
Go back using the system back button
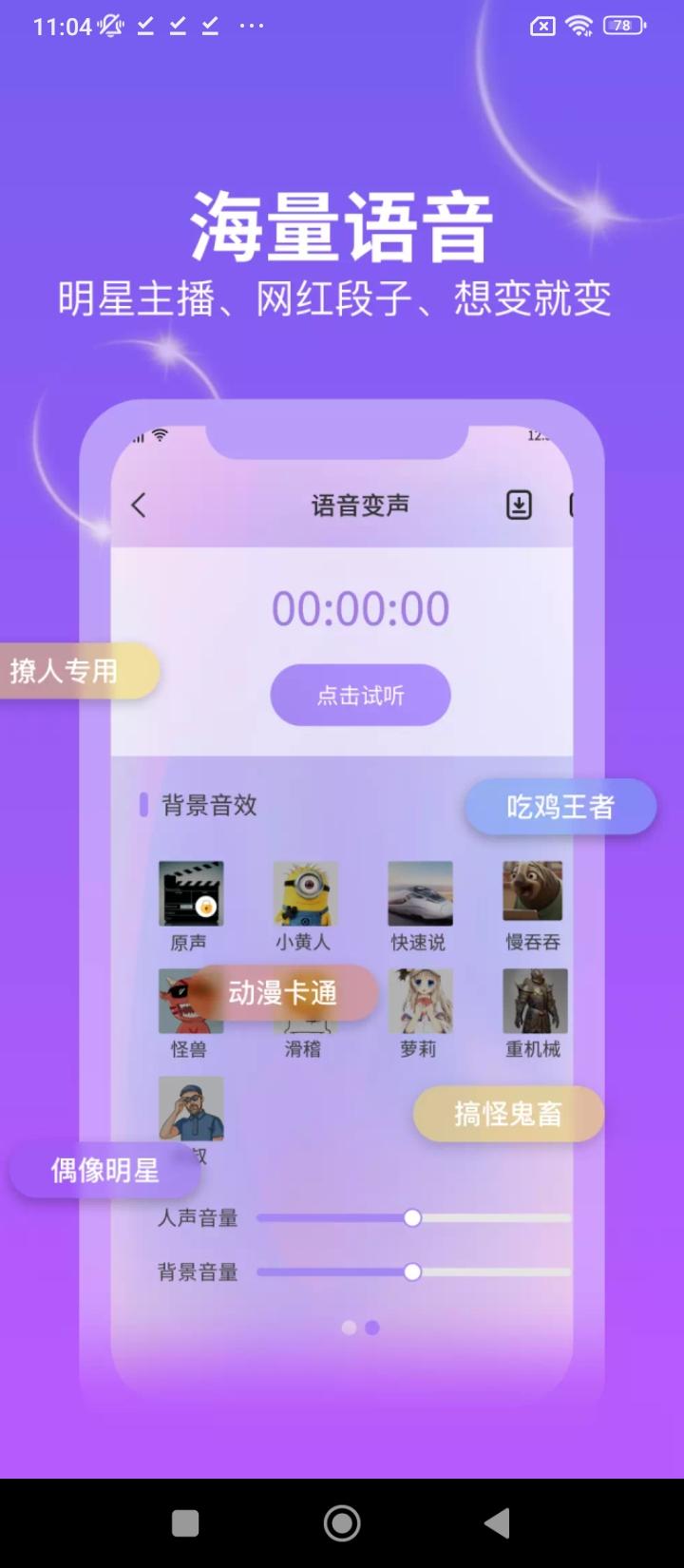pyautogui.click(x=497, y=1523)
